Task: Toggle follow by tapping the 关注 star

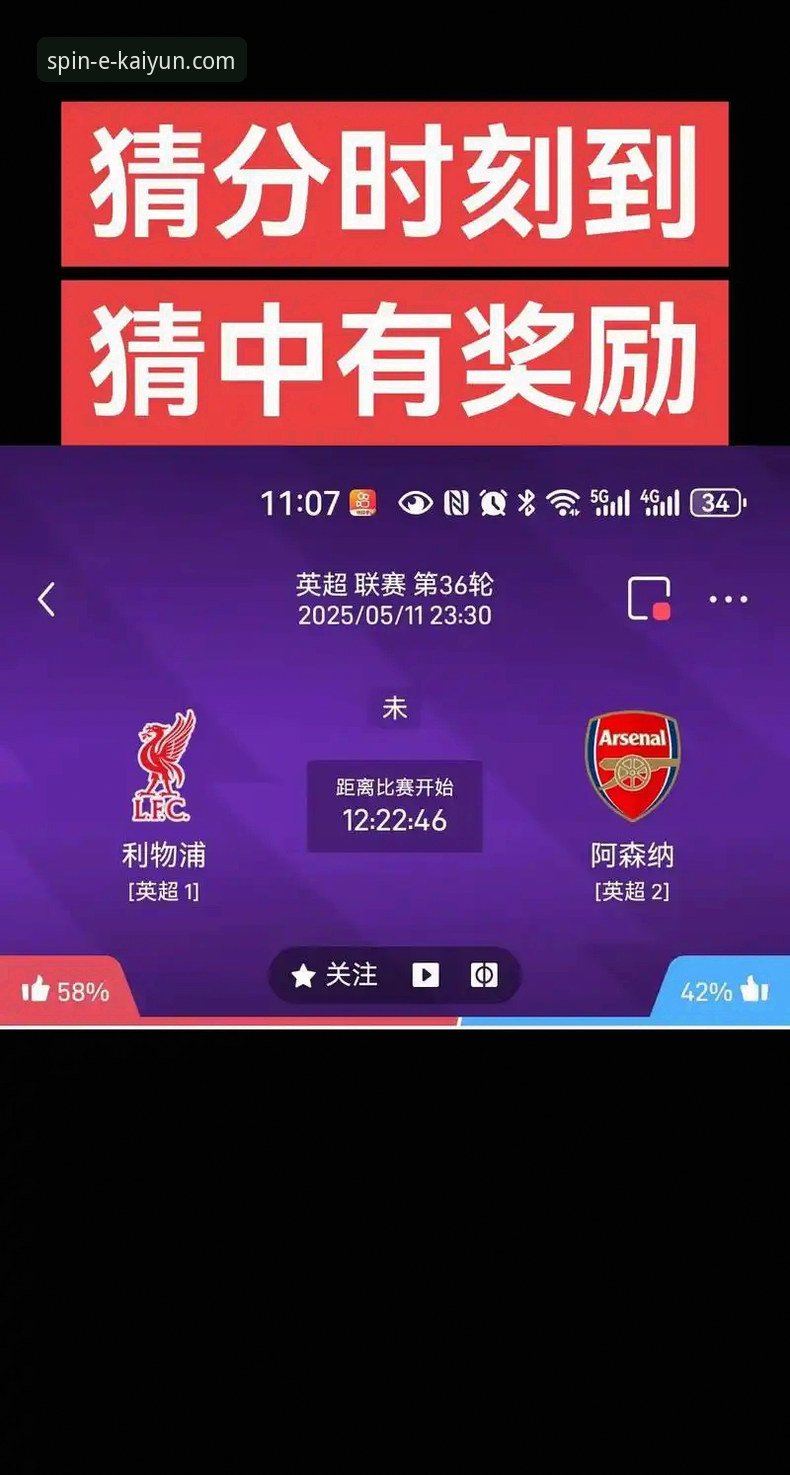Action: pyautogui.click(x=333, y=975)
